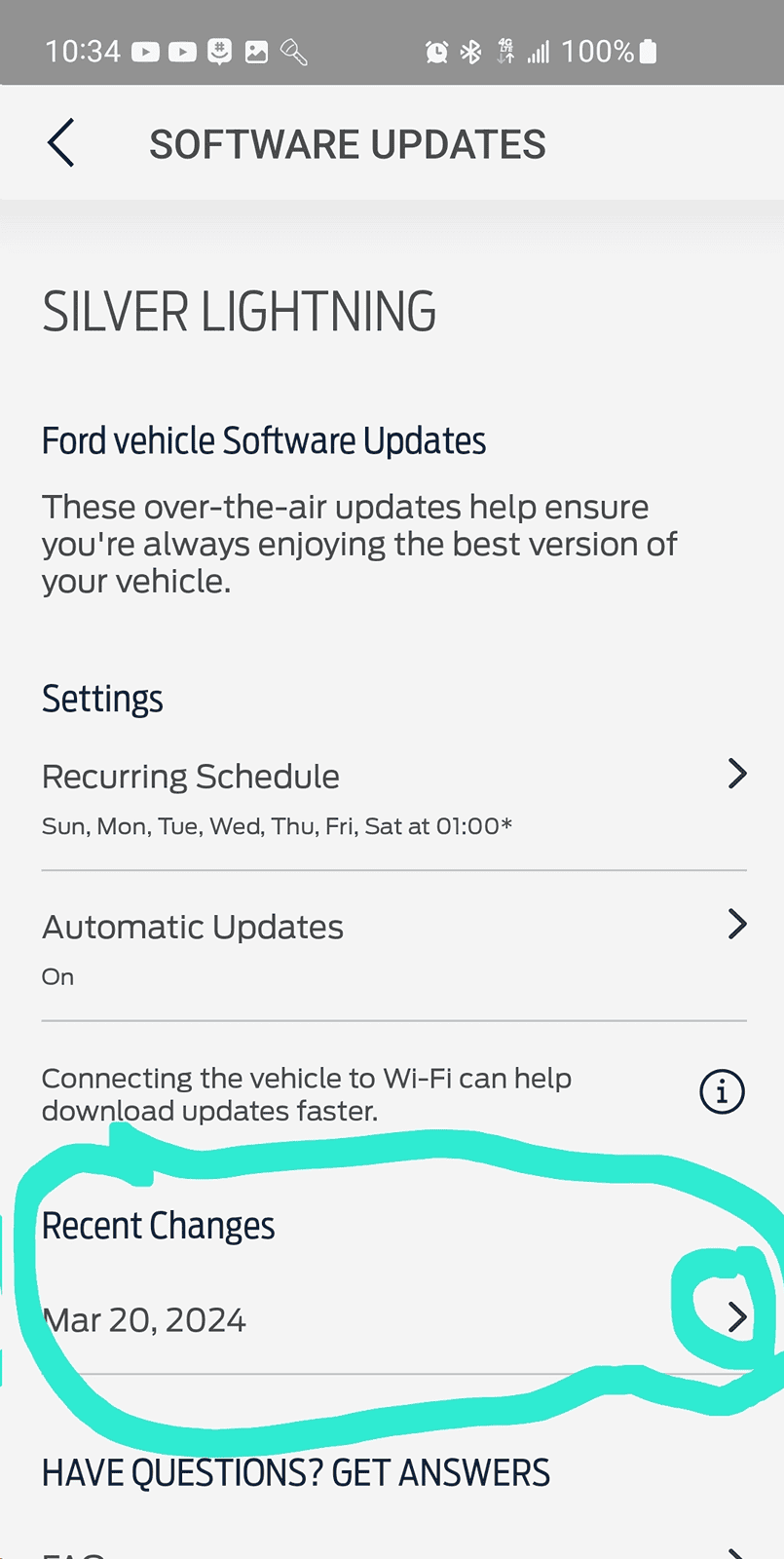
Task: View Wi-Fi download info icon
Action: [x=722, y=1091]
